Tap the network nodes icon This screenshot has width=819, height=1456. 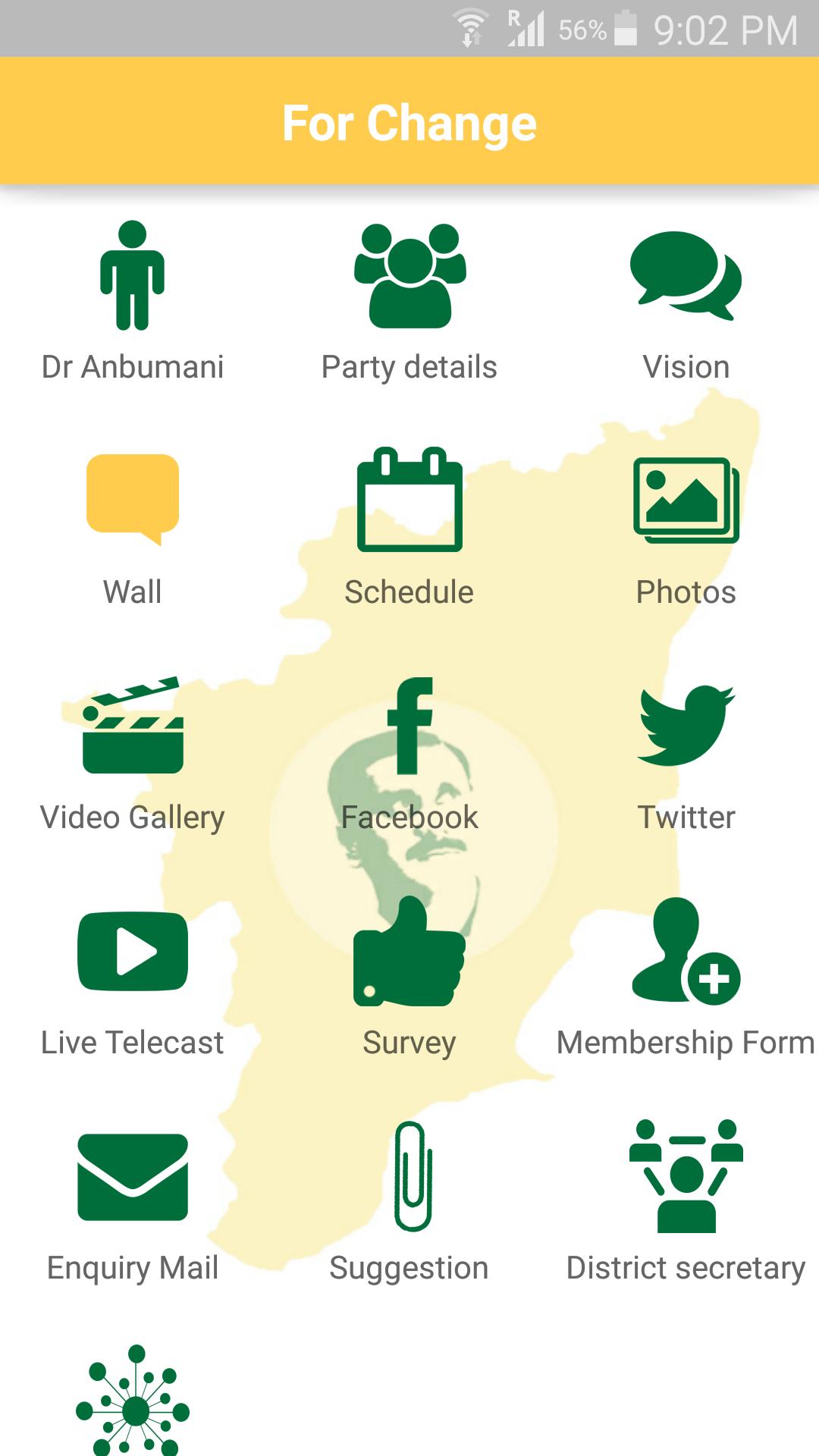[133, 1403]
